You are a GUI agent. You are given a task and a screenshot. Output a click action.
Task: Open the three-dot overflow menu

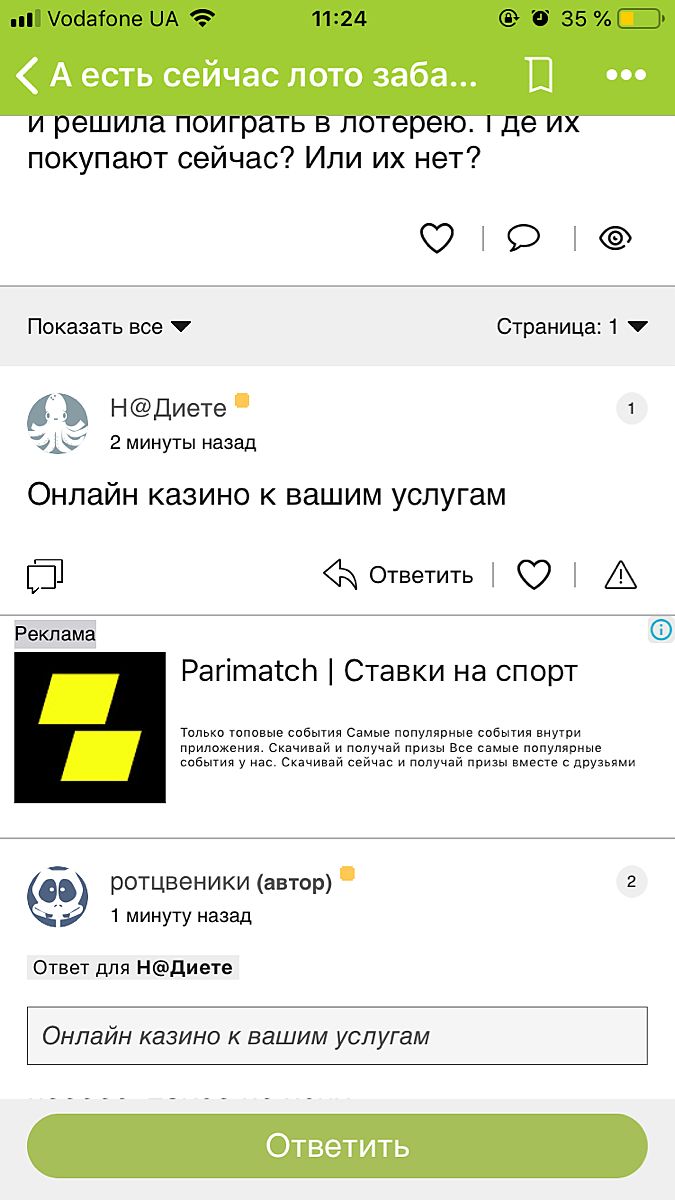pyautogui.click(x=627, y=75)
